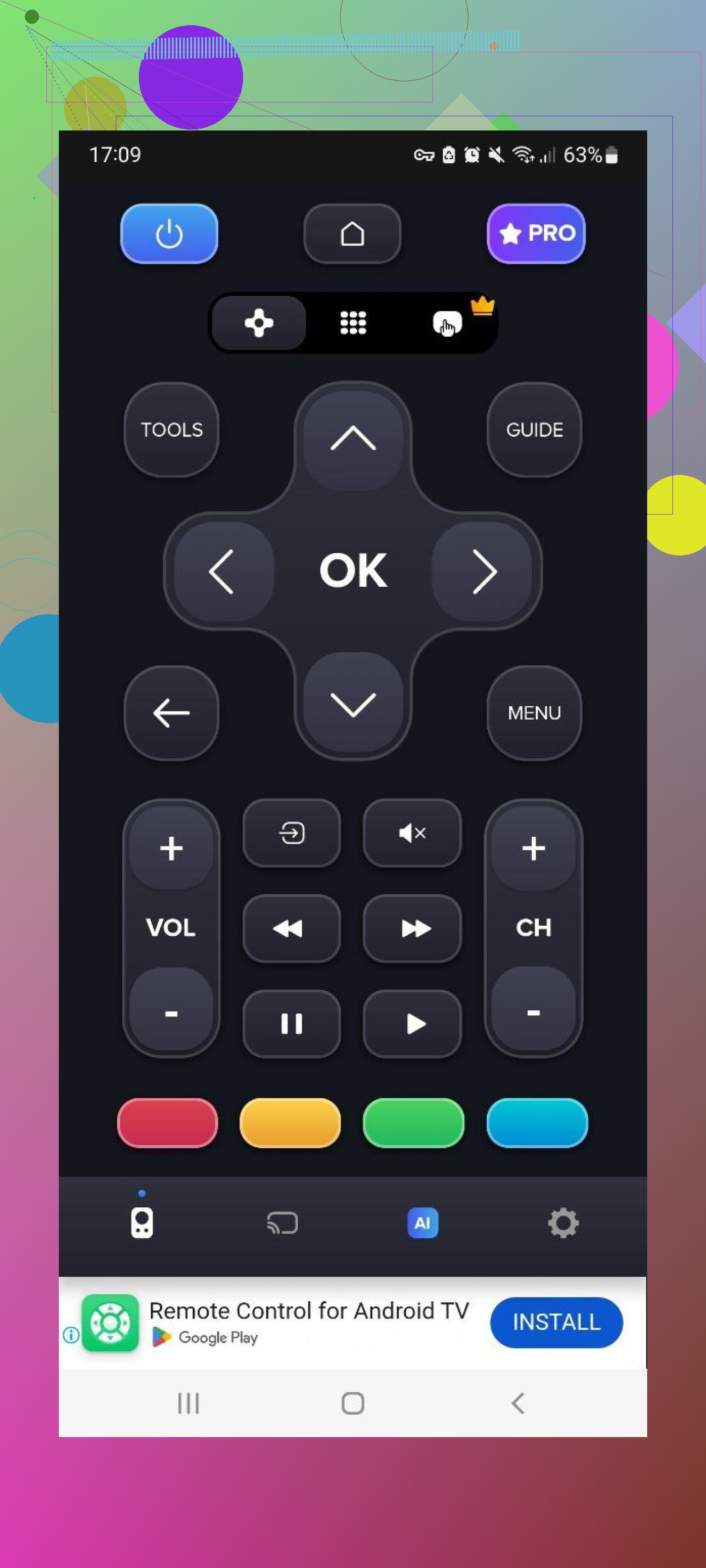Go to the TV home screen
Screen dimensions: 706x1568
coord(352,234)
